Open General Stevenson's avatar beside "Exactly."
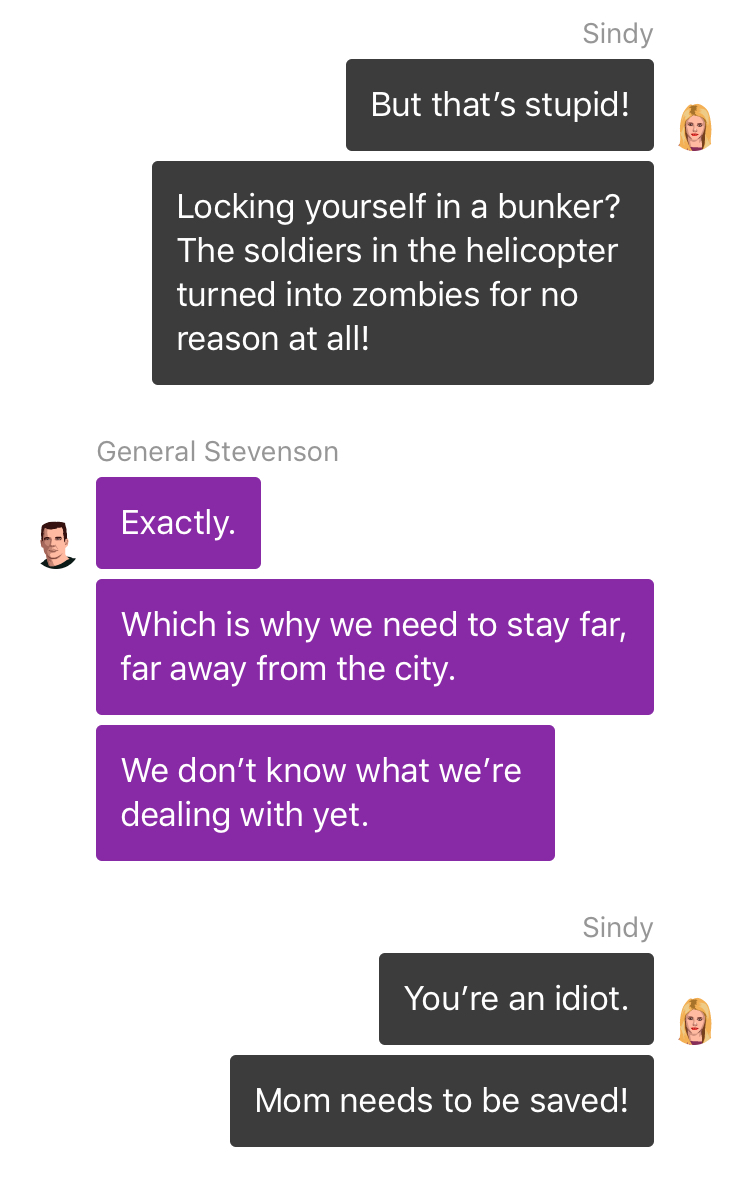The width and height of the screenshot is (750, 1186). pyautogui.click(x=57, y=545)
